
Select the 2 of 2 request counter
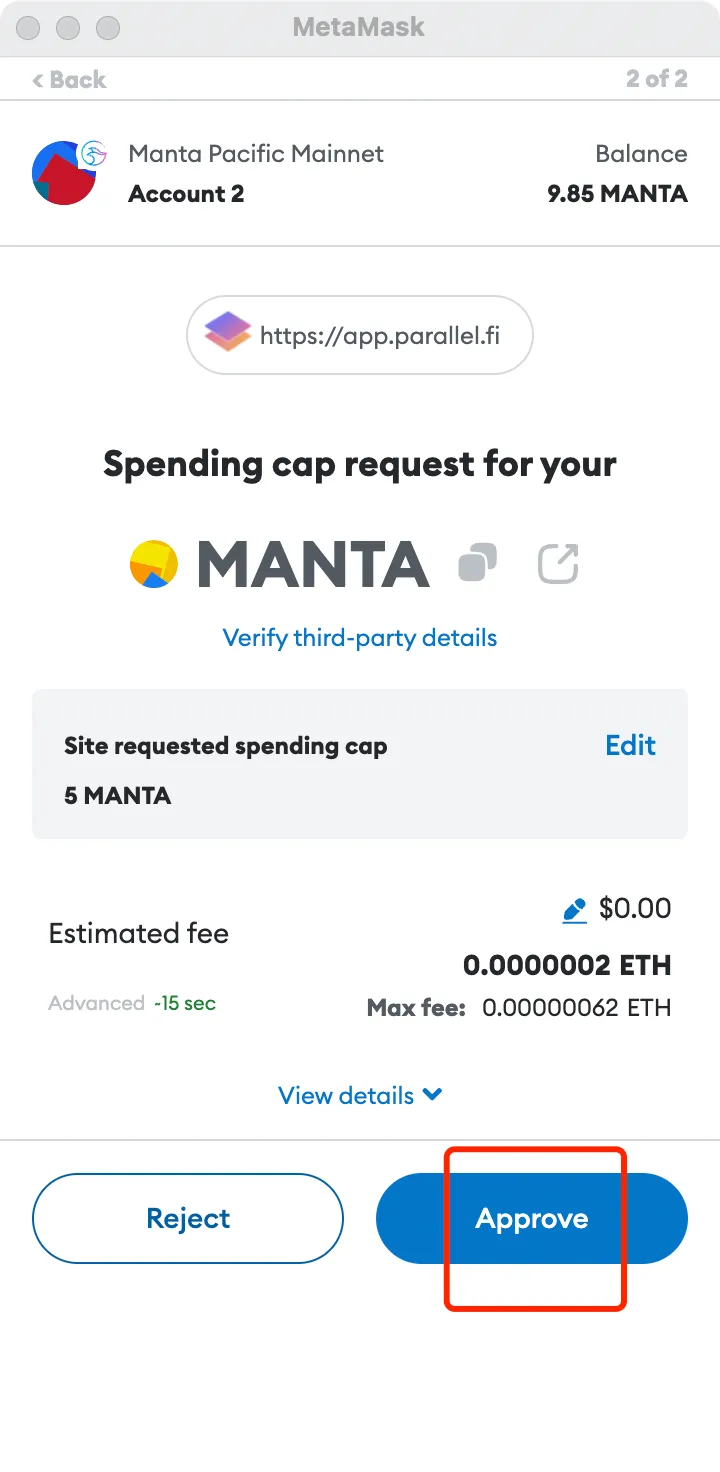[x=657, y=81]
